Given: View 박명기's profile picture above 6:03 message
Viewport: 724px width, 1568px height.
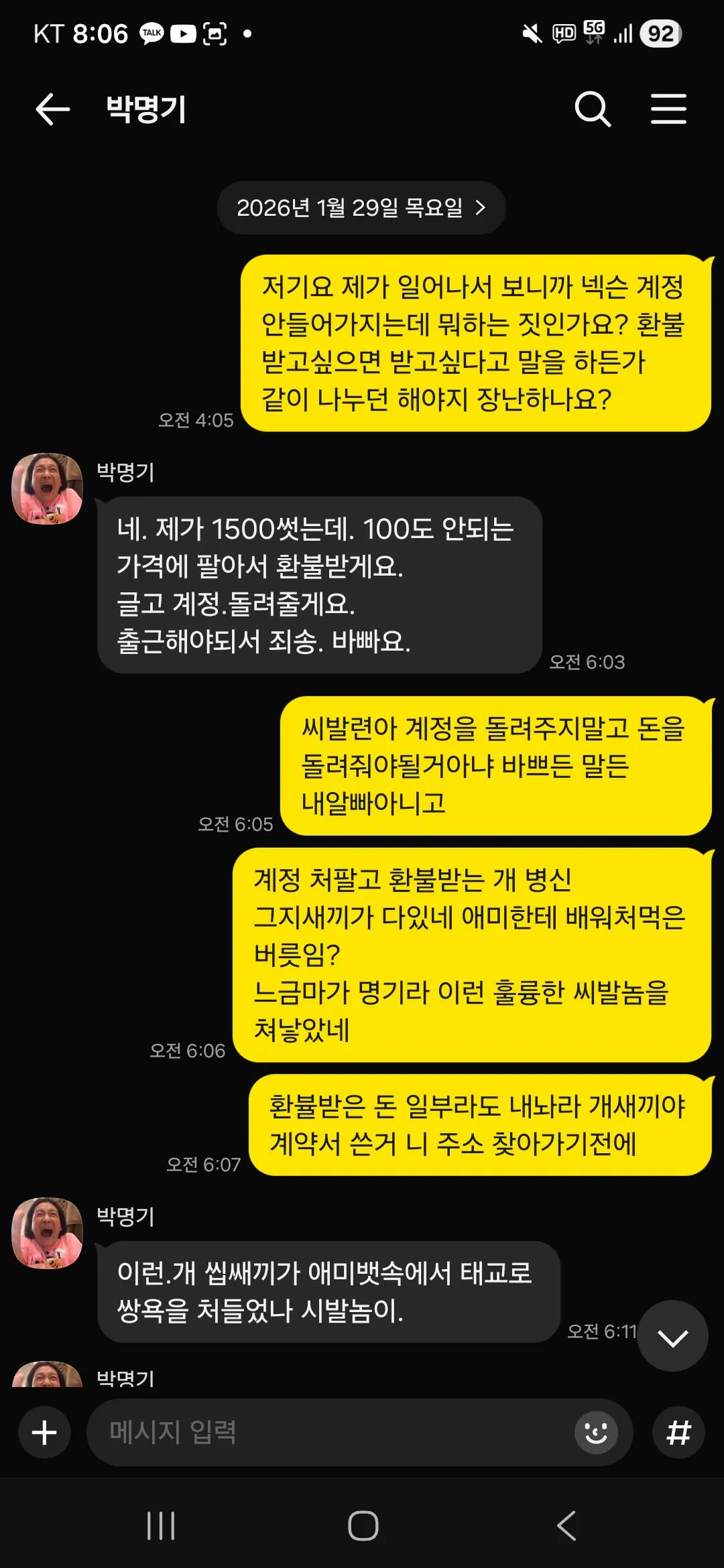Looking at the screenshot, I should click(47, 488).
